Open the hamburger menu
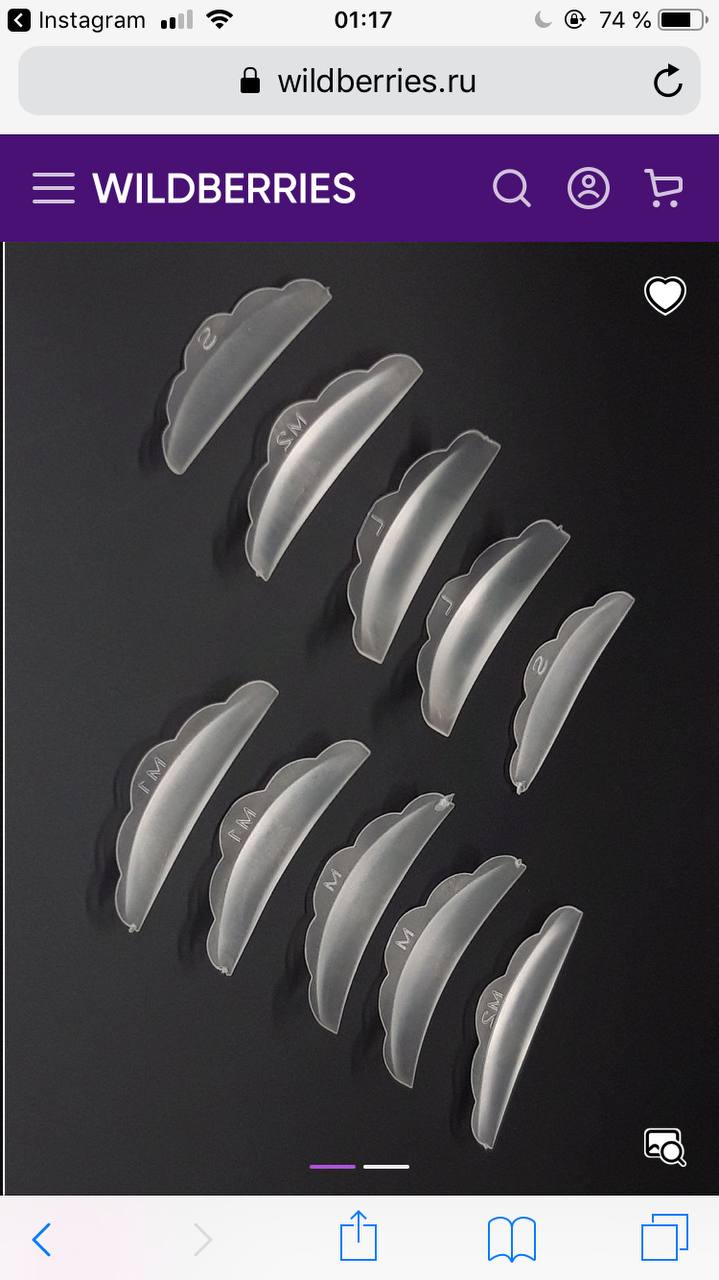 (53, 188)
